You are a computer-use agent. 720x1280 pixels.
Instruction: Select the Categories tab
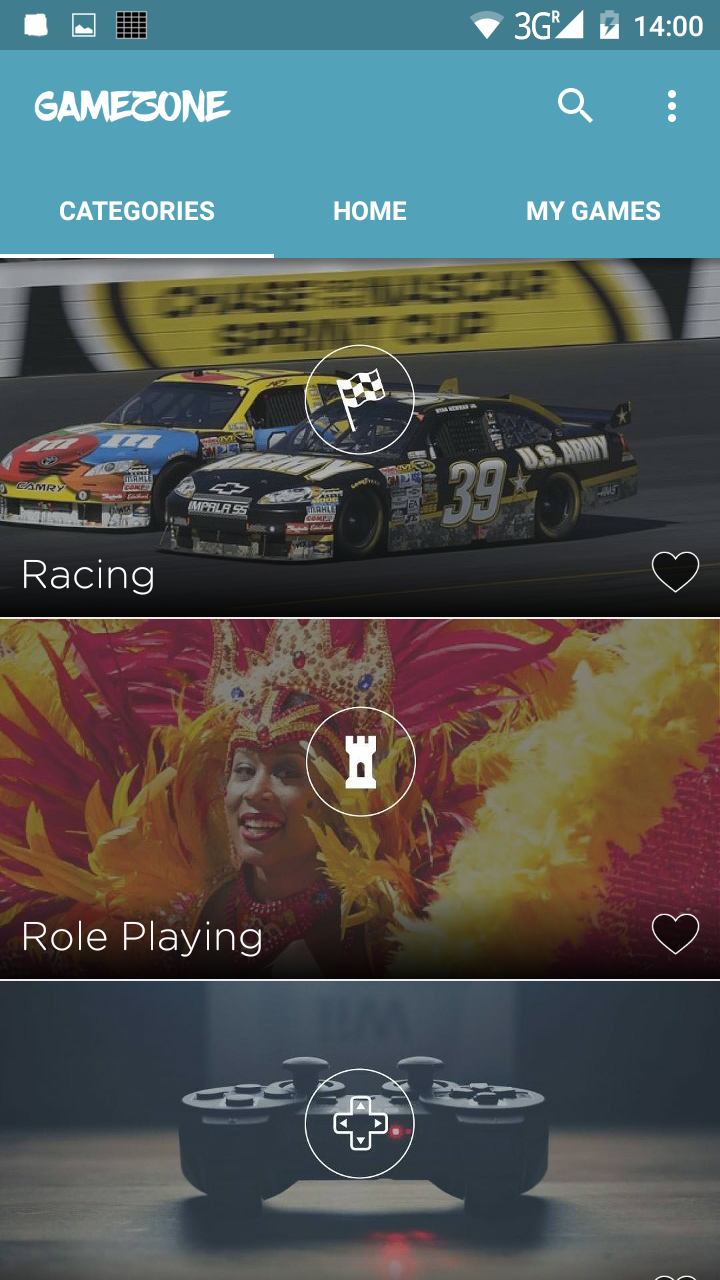click(x=137, y=211)
